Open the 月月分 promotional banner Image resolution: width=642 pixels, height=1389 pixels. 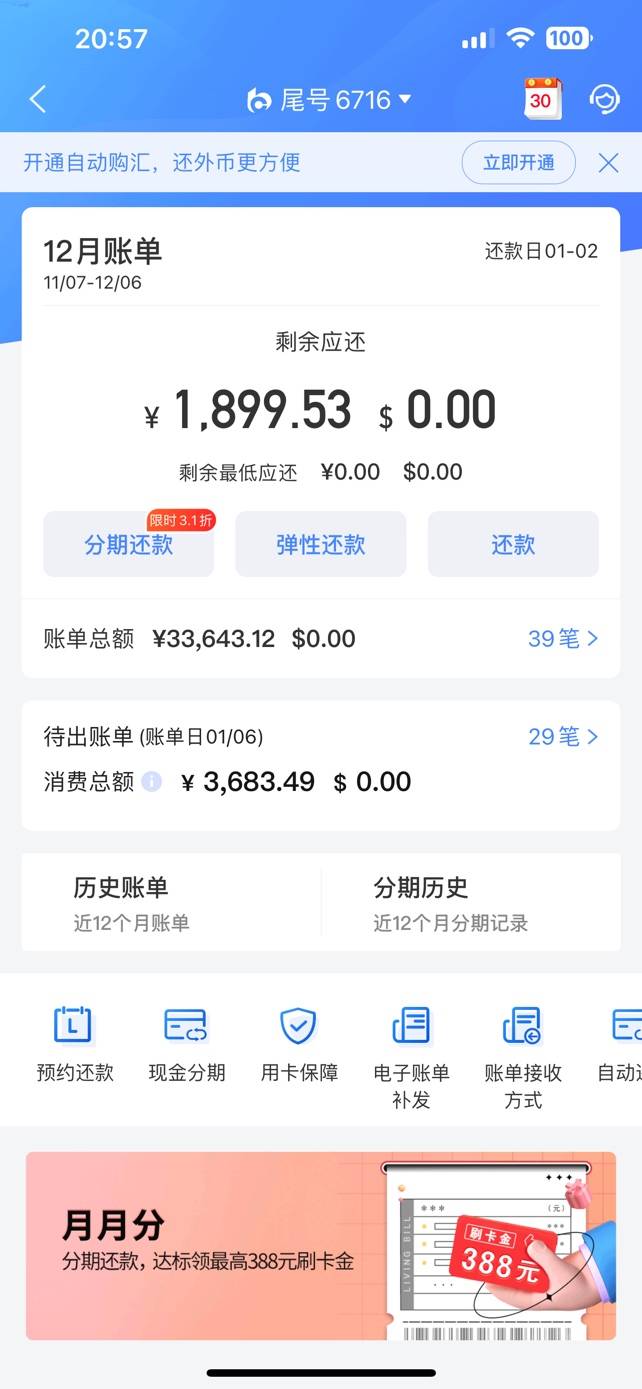click(x=321, y=1245)
